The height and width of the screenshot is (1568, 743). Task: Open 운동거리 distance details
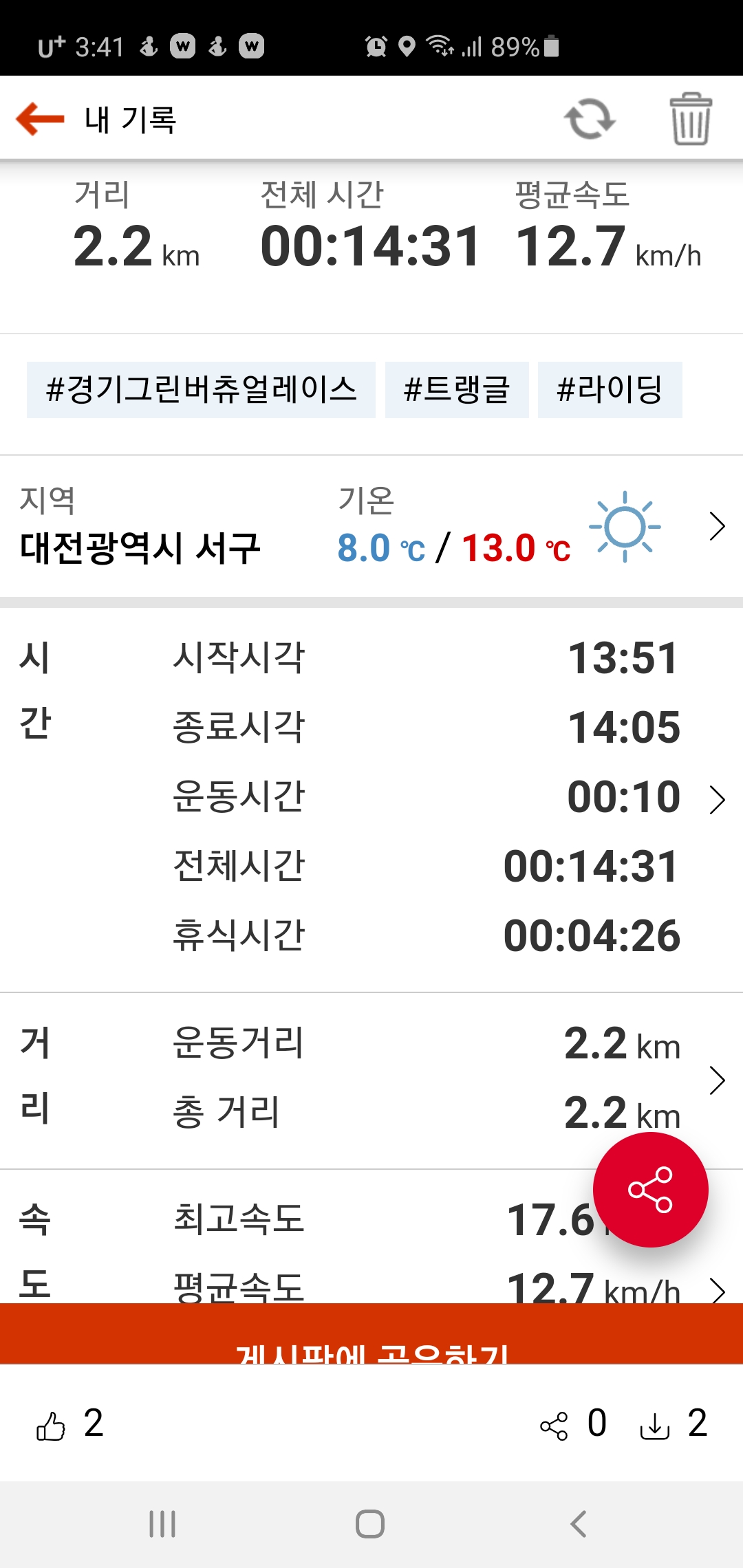(x=717, y=1080)
